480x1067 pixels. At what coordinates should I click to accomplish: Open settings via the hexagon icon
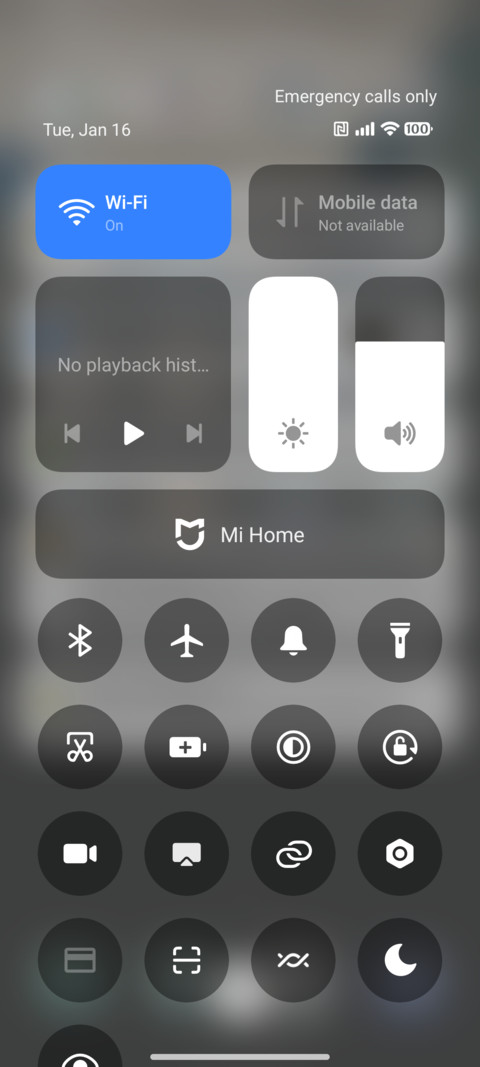[400, 853]
